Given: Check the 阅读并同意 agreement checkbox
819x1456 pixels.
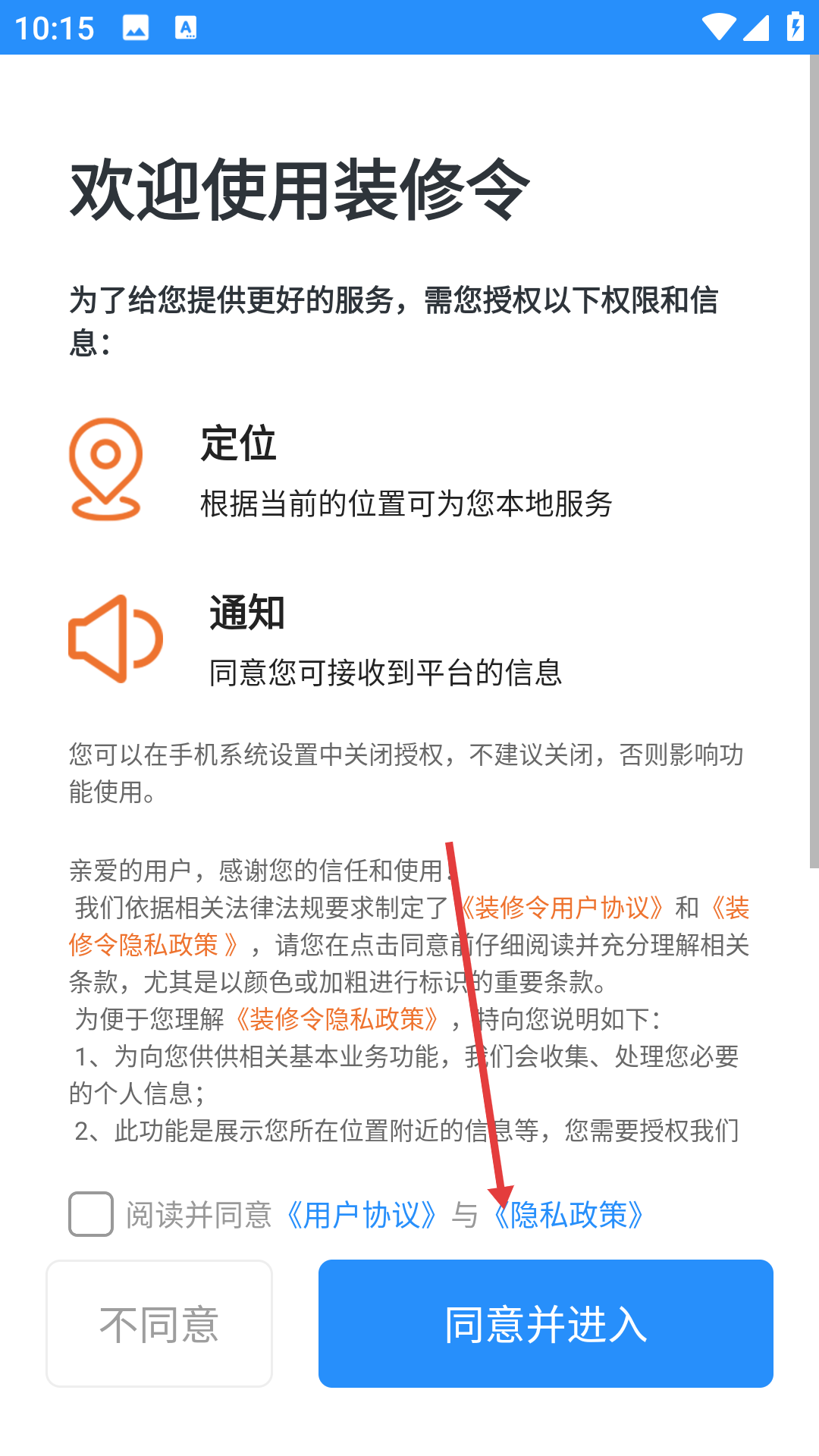Looking at the screenshot, I should tap(91, 1214).
